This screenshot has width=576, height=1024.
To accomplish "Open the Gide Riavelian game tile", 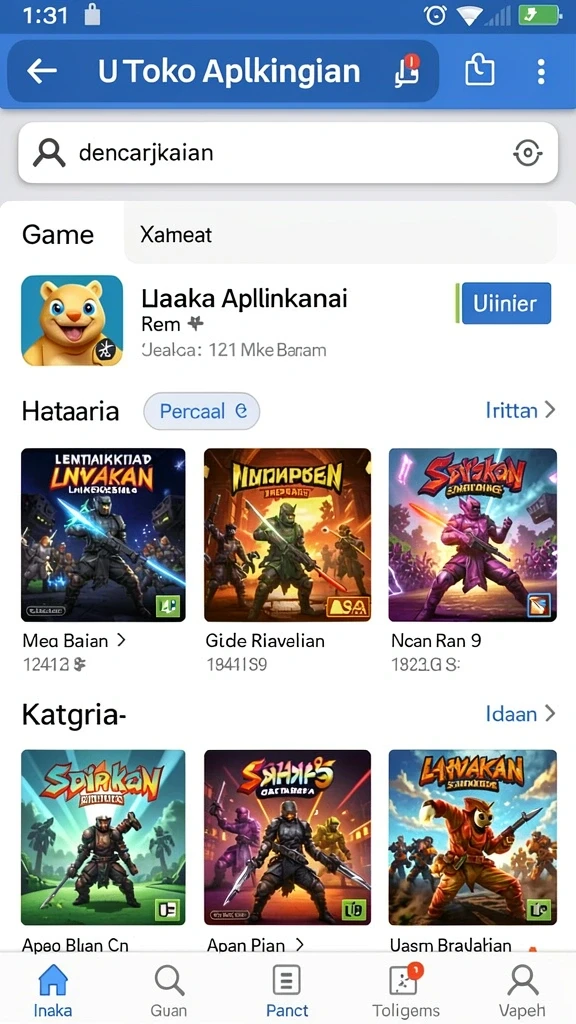I will click(x=287, y=560).
